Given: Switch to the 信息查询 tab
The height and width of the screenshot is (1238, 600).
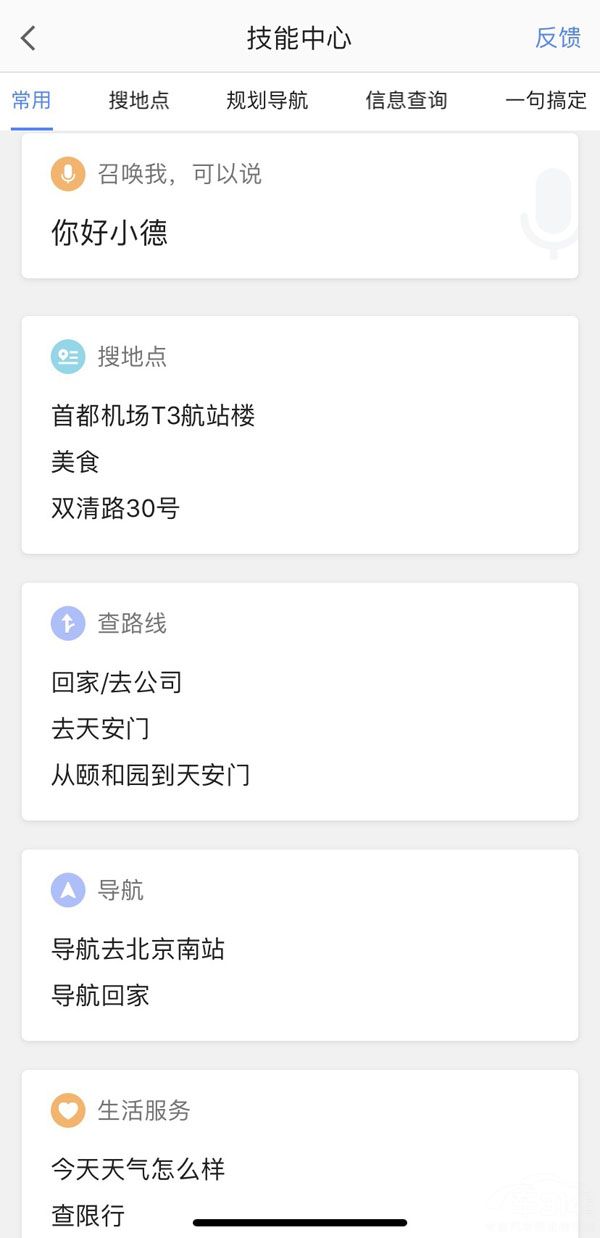Looking at the screenshot, I should (x=406, y=100).
